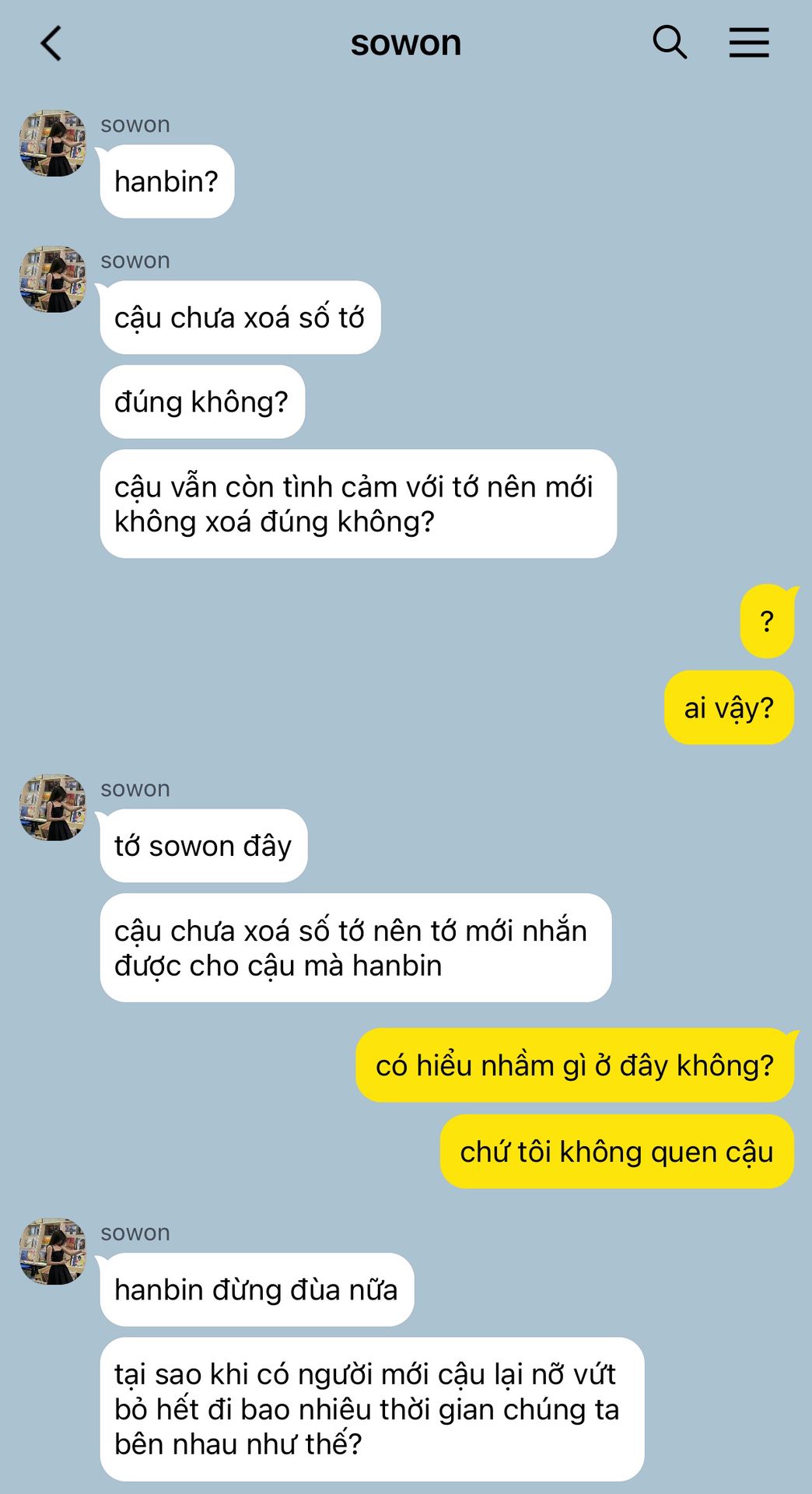View sowon's avatar next to "tớ sowon đây"
The image size is (812, 1494).
(53, 808)
